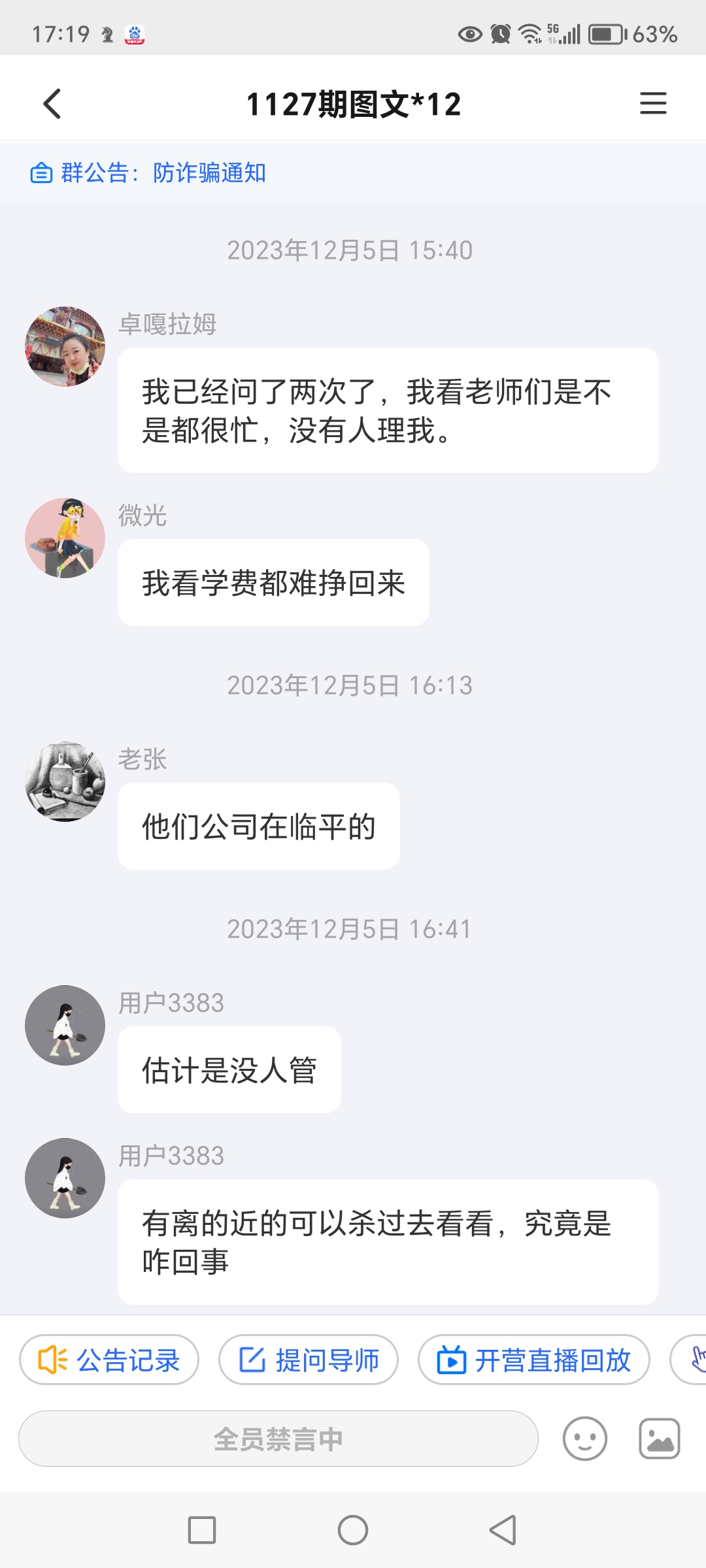Go back from the group chat
The height and width of the screenshot is (1568, 706).
pyautogui.click(x=52, y=104)
